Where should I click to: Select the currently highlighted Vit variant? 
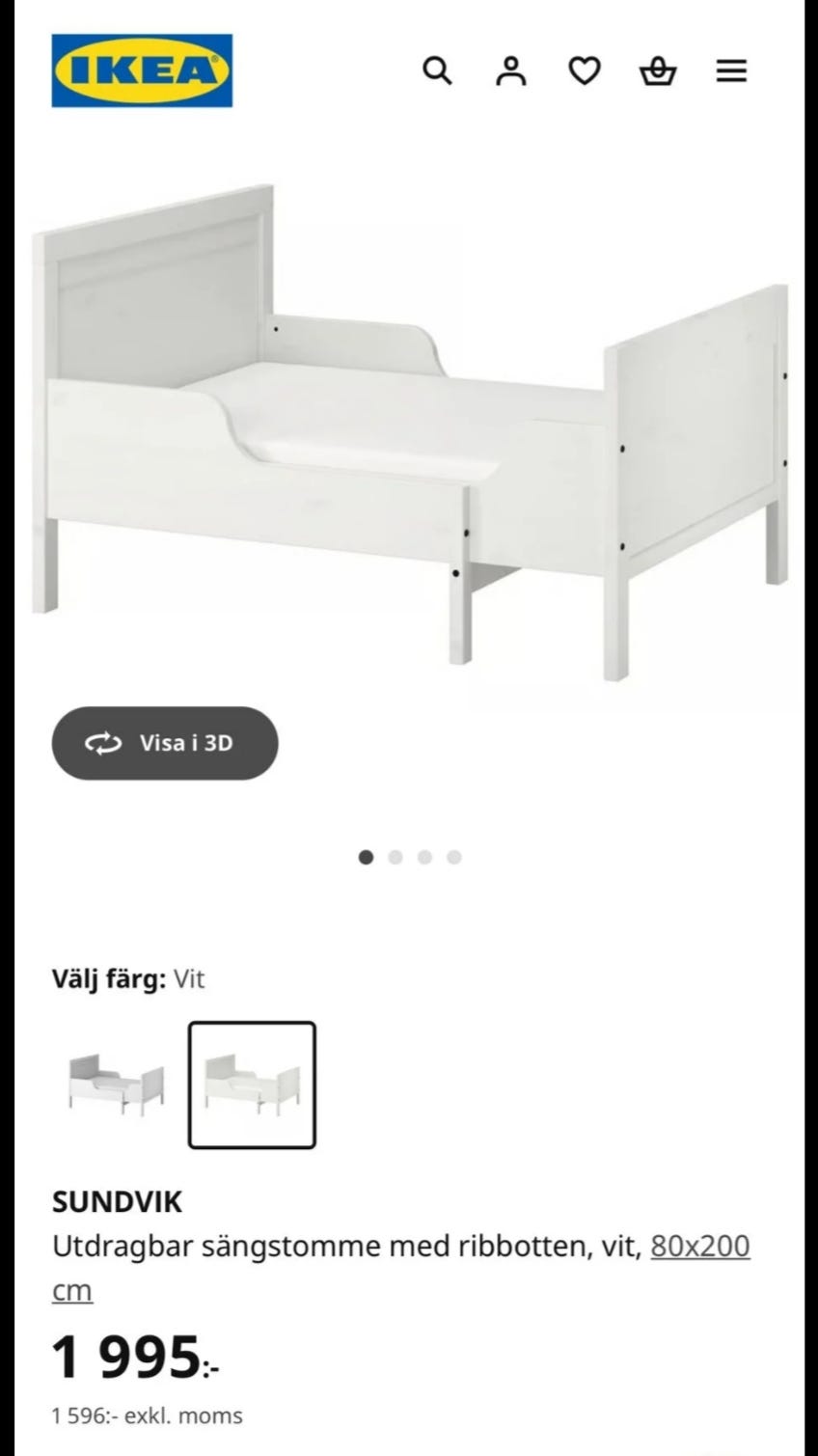(x=253, y=1084)
